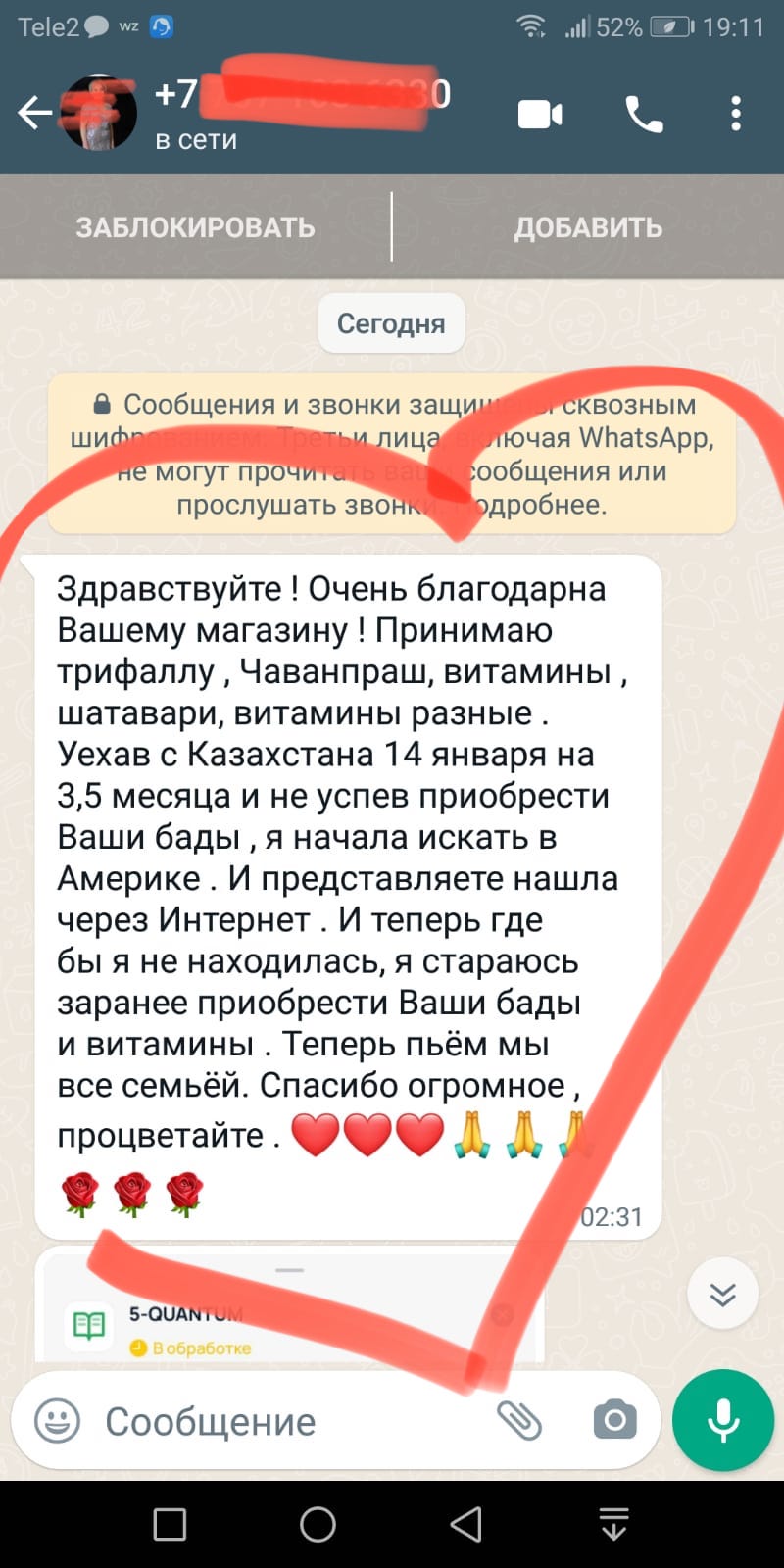Jump to the latest messages
Image resolution: width=784 pixels, height=1568 pixels.
(722, 1294)
